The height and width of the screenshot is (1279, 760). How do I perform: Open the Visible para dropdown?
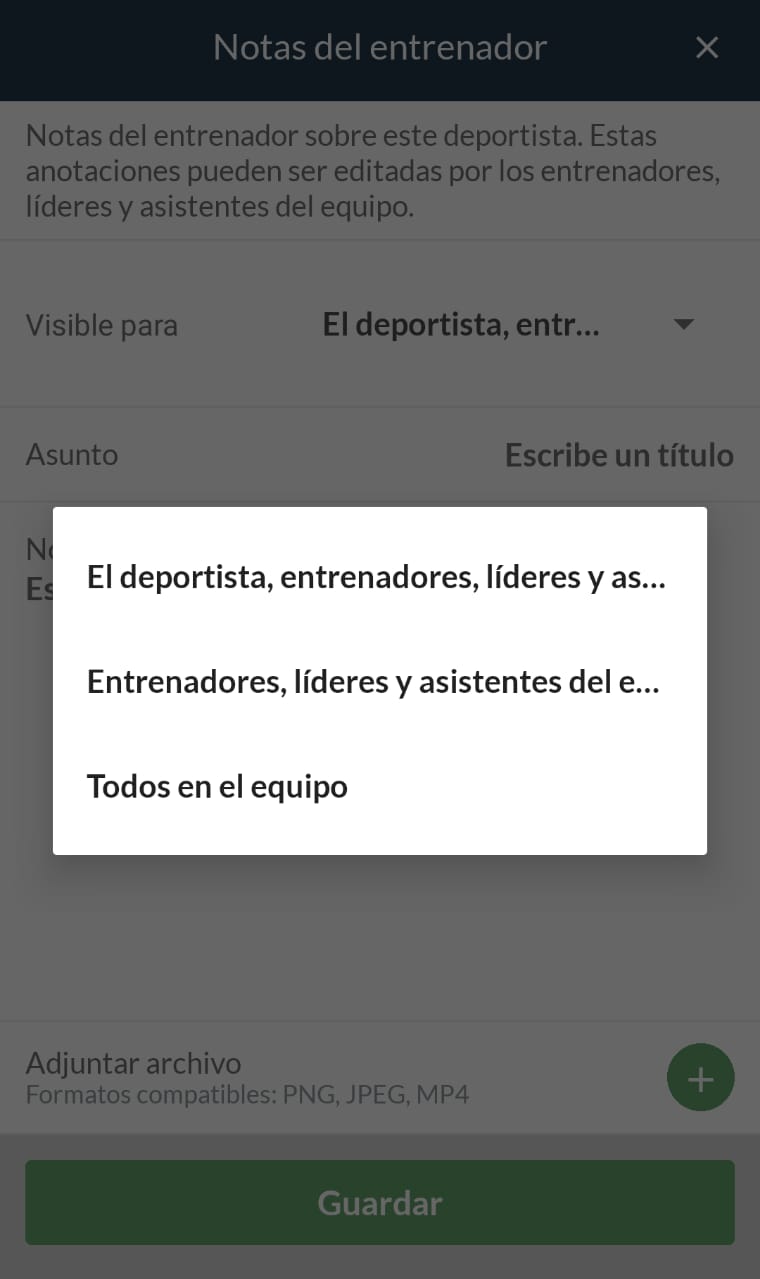click(x=508, y=325)
